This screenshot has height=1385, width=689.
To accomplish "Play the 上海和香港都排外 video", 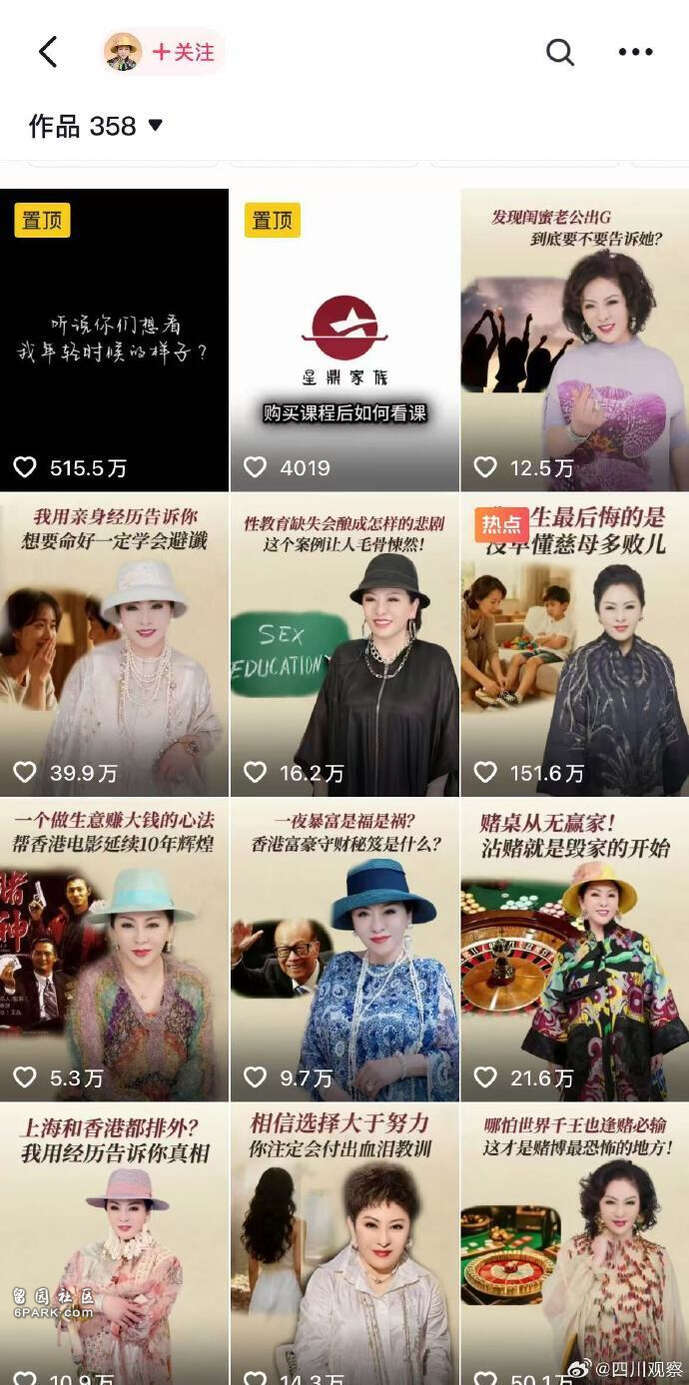I will pos(114,1245).
